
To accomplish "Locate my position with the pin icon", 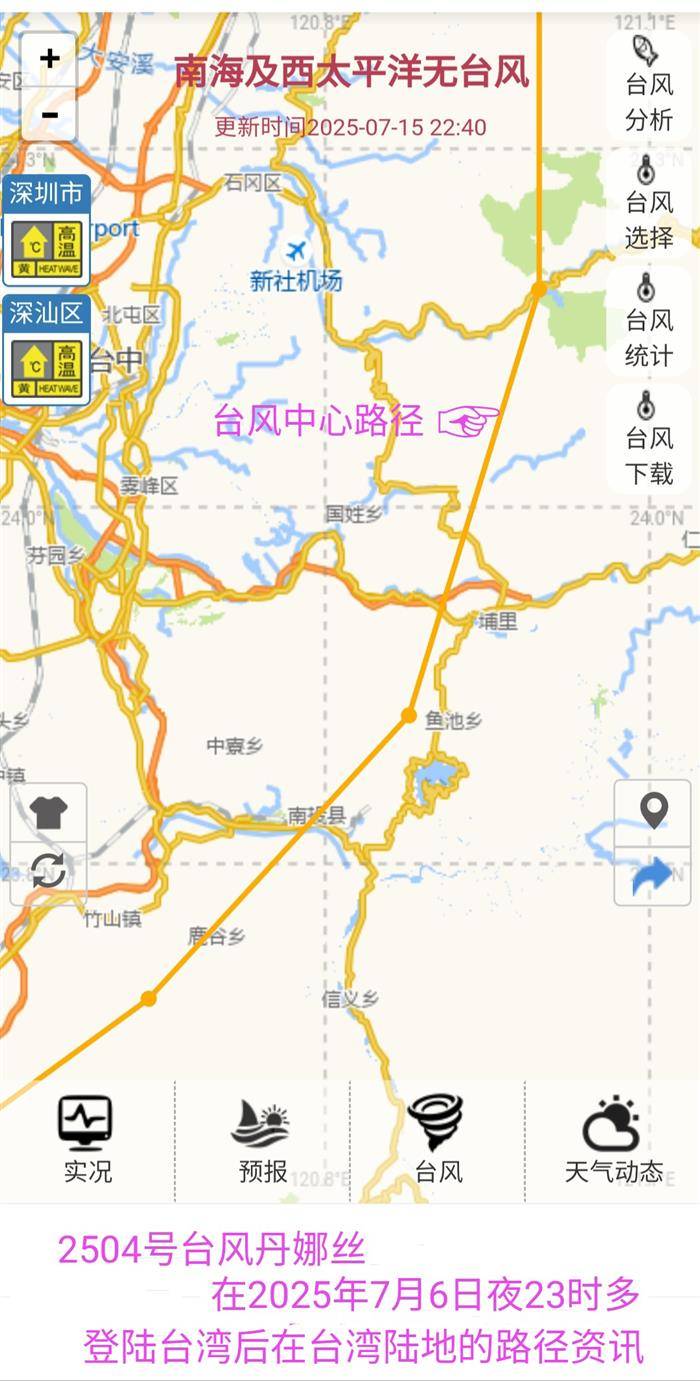I will (x=653, y=811).
